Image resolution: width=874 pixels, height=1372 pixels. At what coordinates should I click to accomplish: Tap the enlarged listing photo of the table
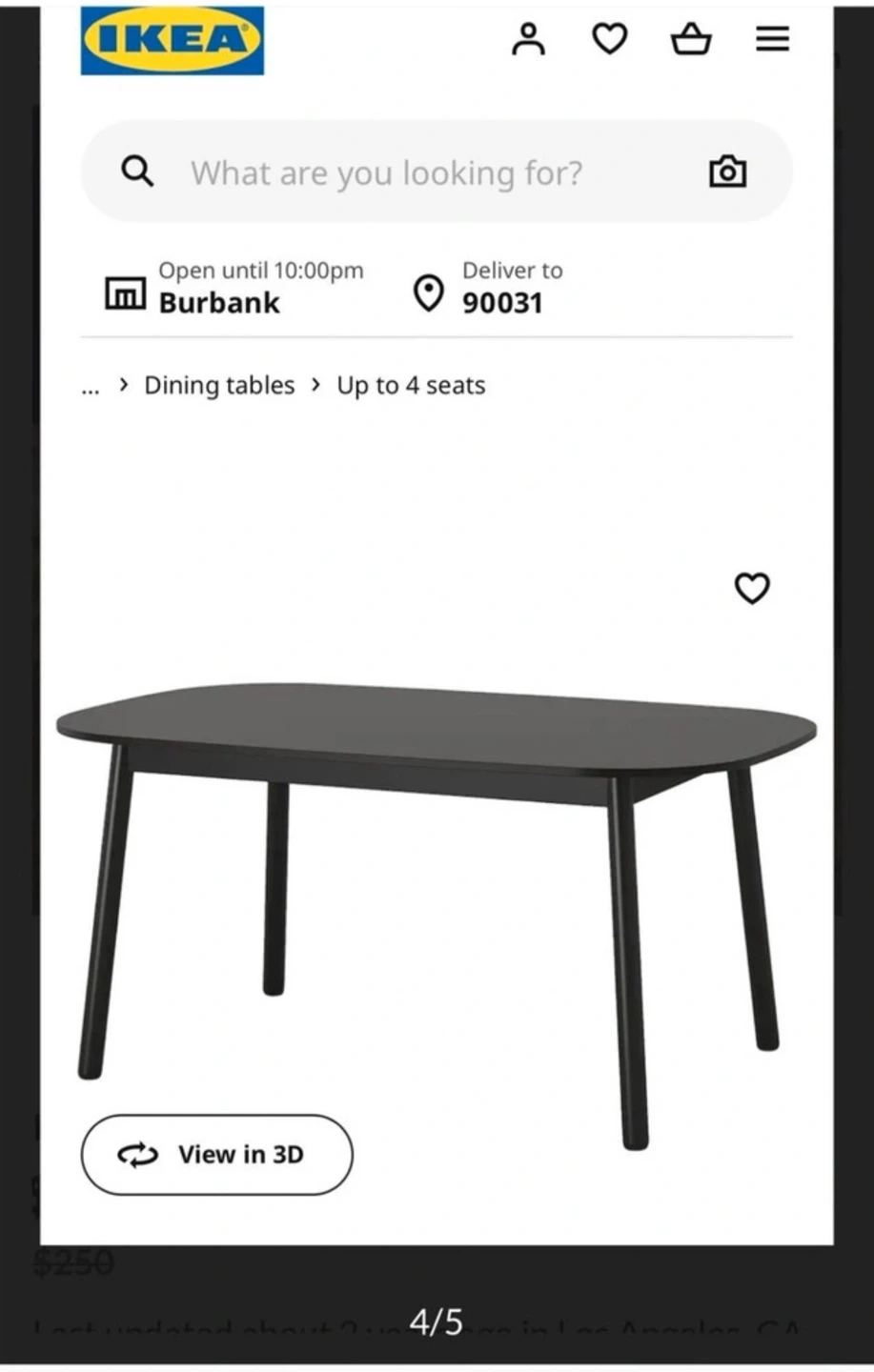(437, 625)
